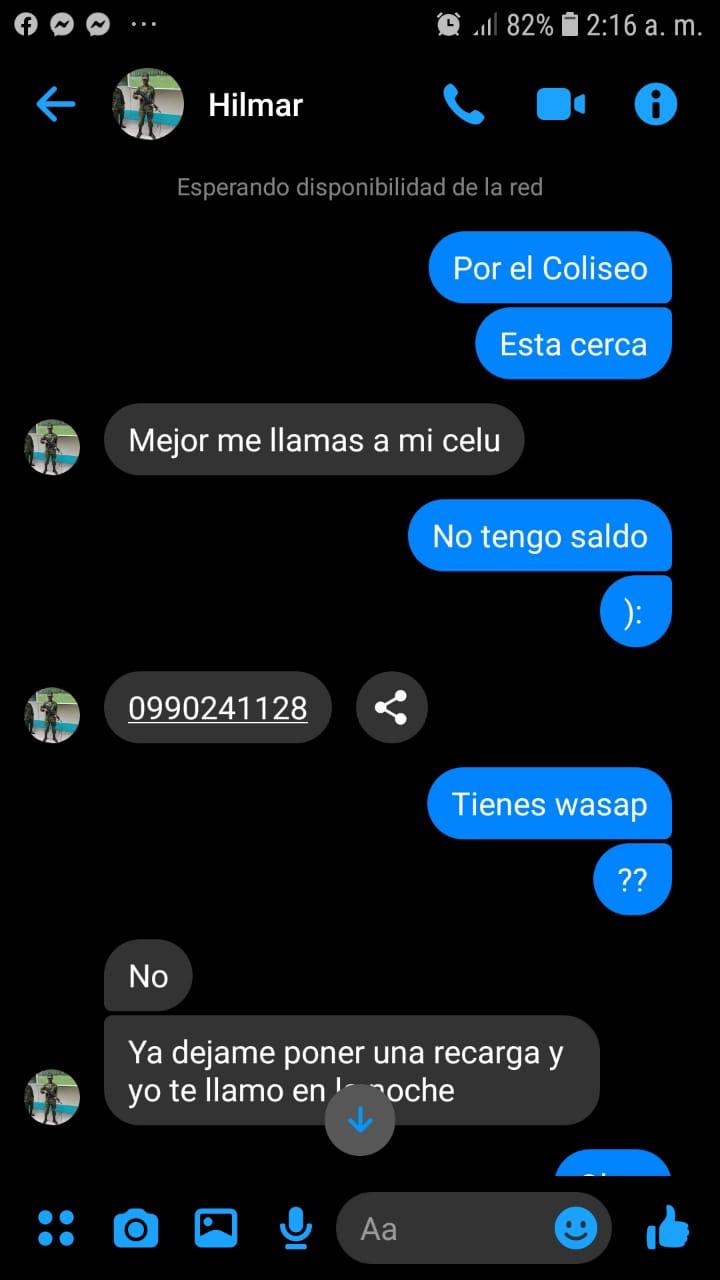Tap the phone number 0990241128 link
This screenshot has height=1280, width=720.
pyautogui.click(x=217, y=708)
